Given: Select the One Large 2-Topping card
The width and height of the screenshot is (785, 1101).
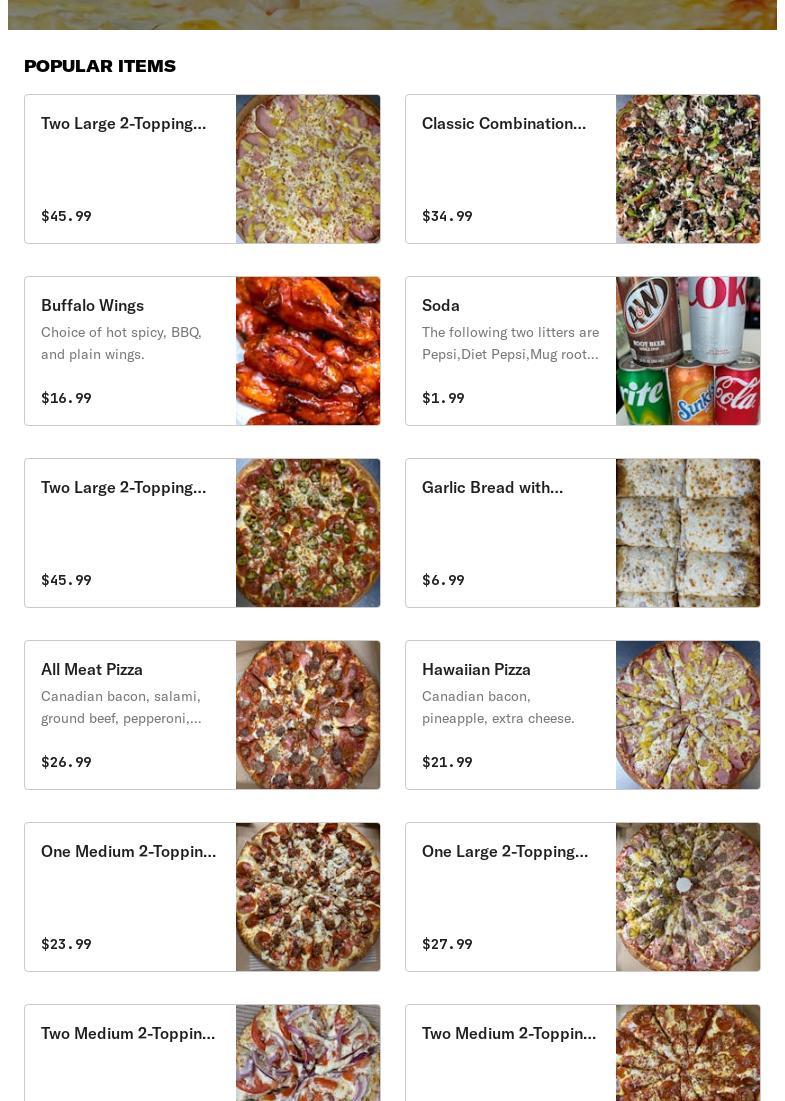Looking at the screenshot, I should coord(582,897).
